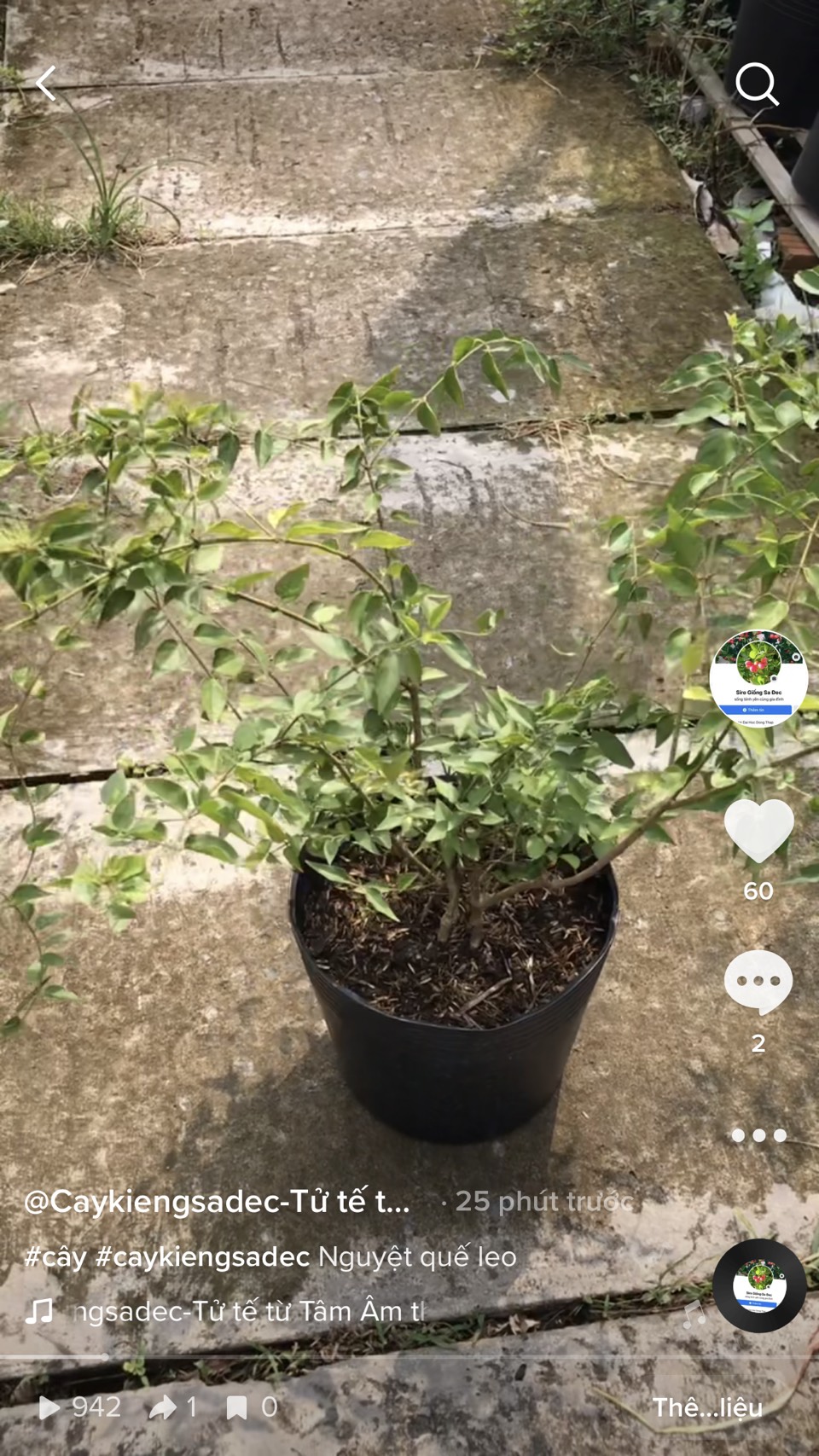819x1456 pixels.
Task: Tap the spinning music disc
Action: tap(759, 1285)
